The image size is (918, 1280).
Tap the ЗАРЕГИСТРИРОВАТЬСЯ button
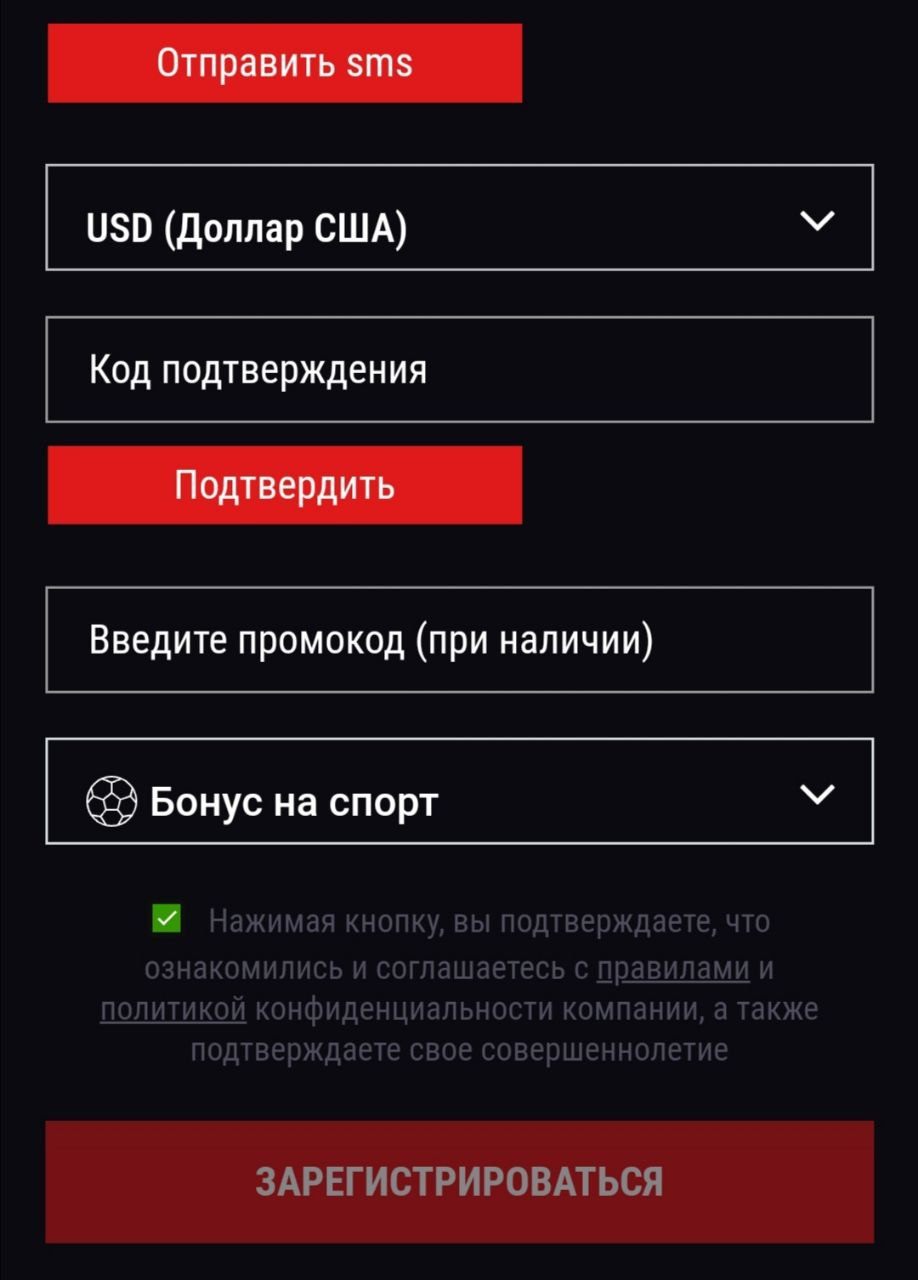[459, 1181]
